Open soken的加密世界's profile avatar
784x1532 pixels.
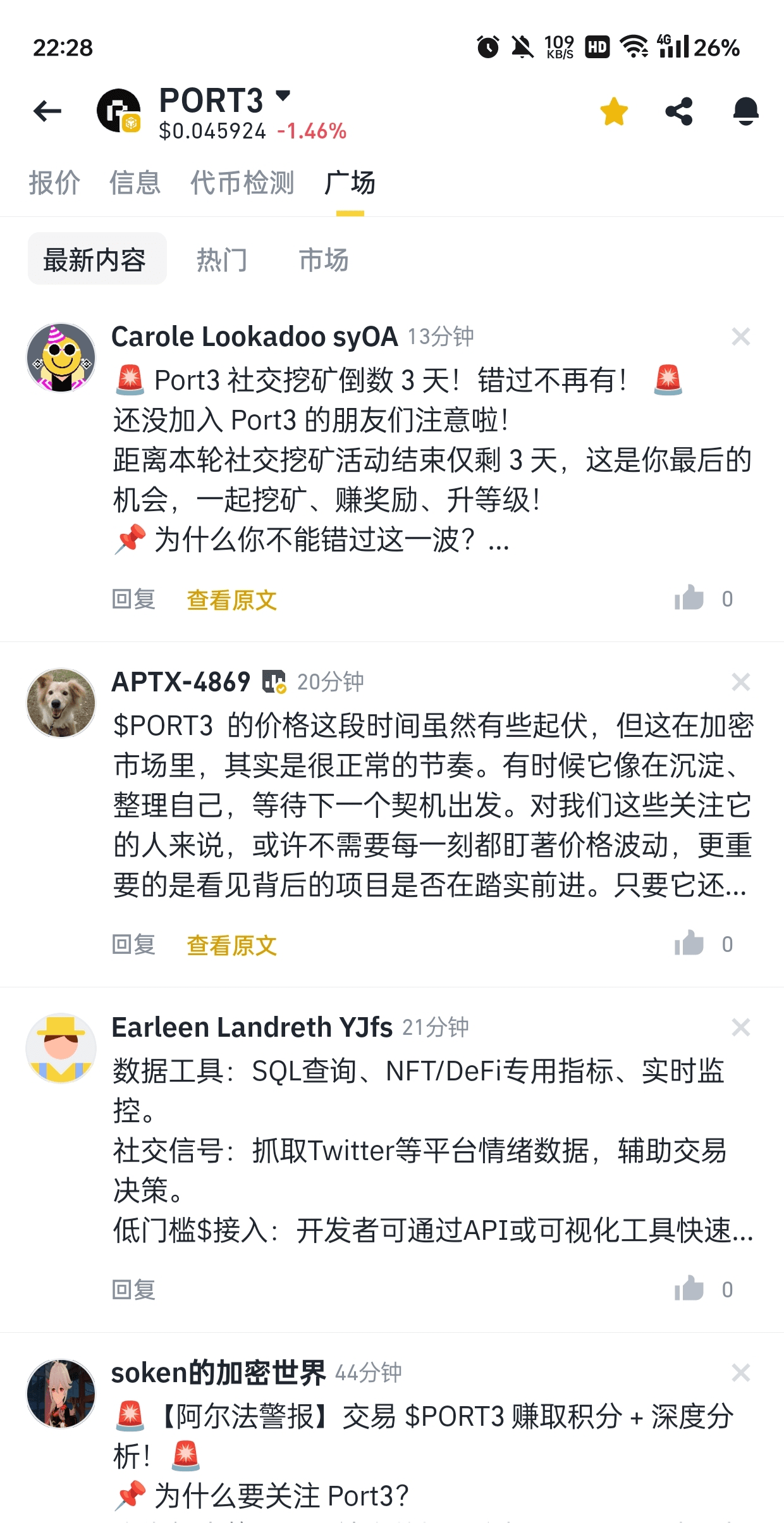pyautogui.click(x=61, y=1393)
